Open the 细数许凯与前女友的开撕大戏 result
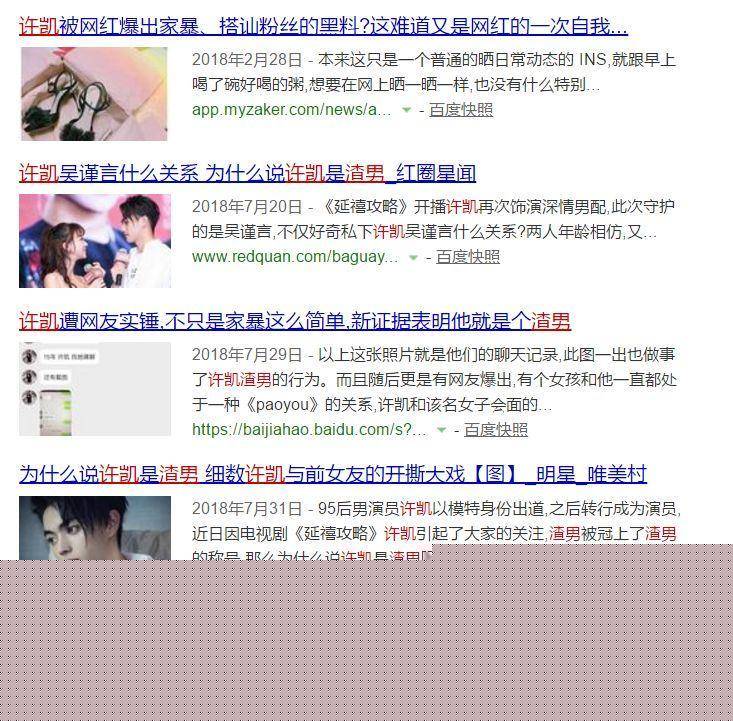Image resolution: width=733 pixels, height=721 pixels. [333, 474]
